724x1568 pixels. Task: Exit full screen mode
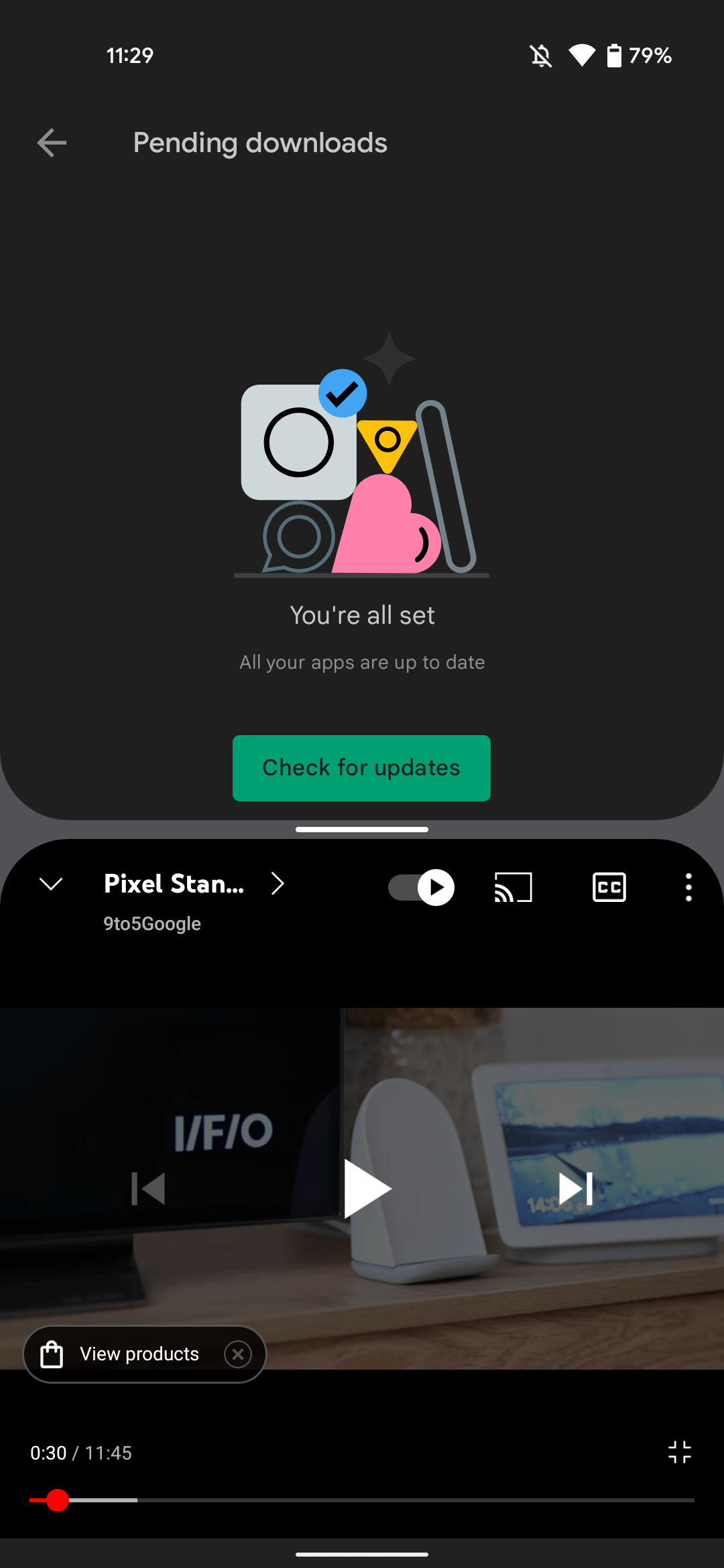pos(680,1452)
